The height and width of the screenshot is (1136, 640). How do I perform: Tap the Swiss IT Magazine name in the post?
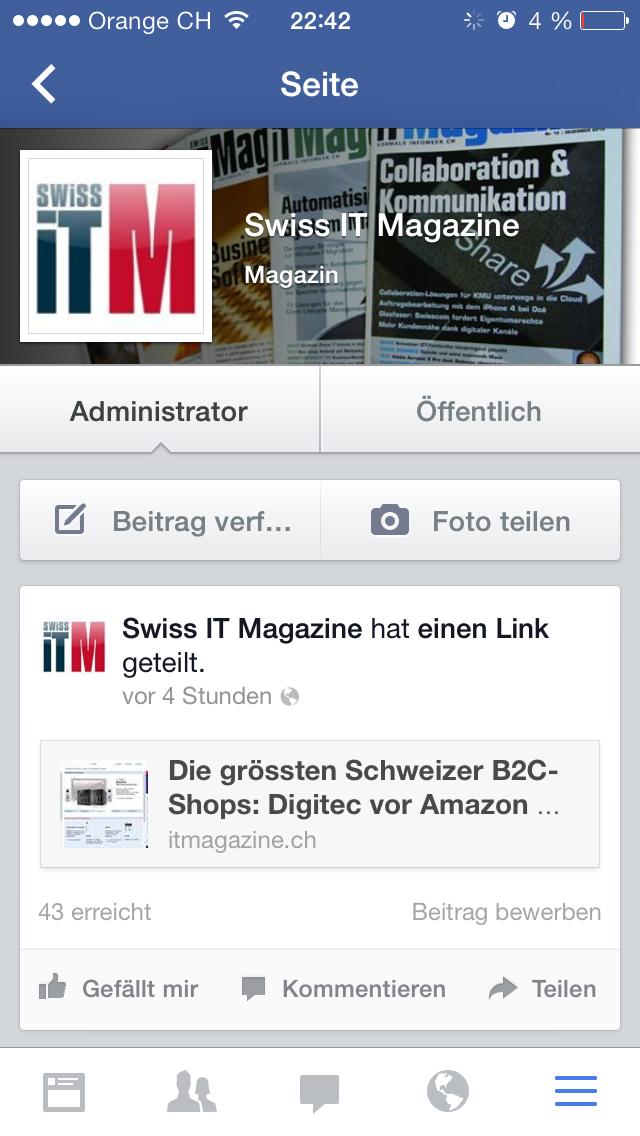pos(242,629)
